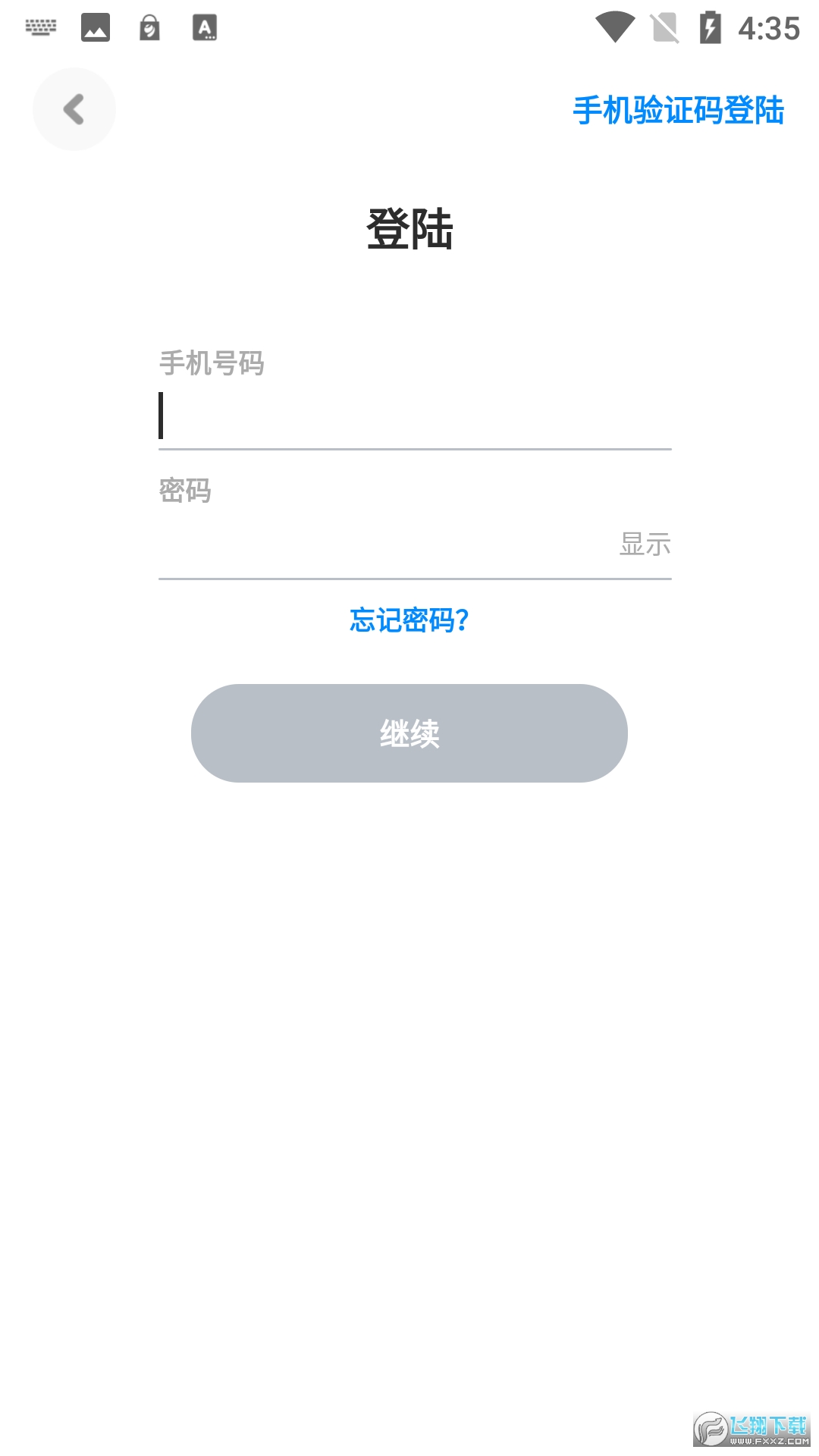Tap the back arrow at top left
This screenshot has height=1456, width=819.
[x=74, y=109]
